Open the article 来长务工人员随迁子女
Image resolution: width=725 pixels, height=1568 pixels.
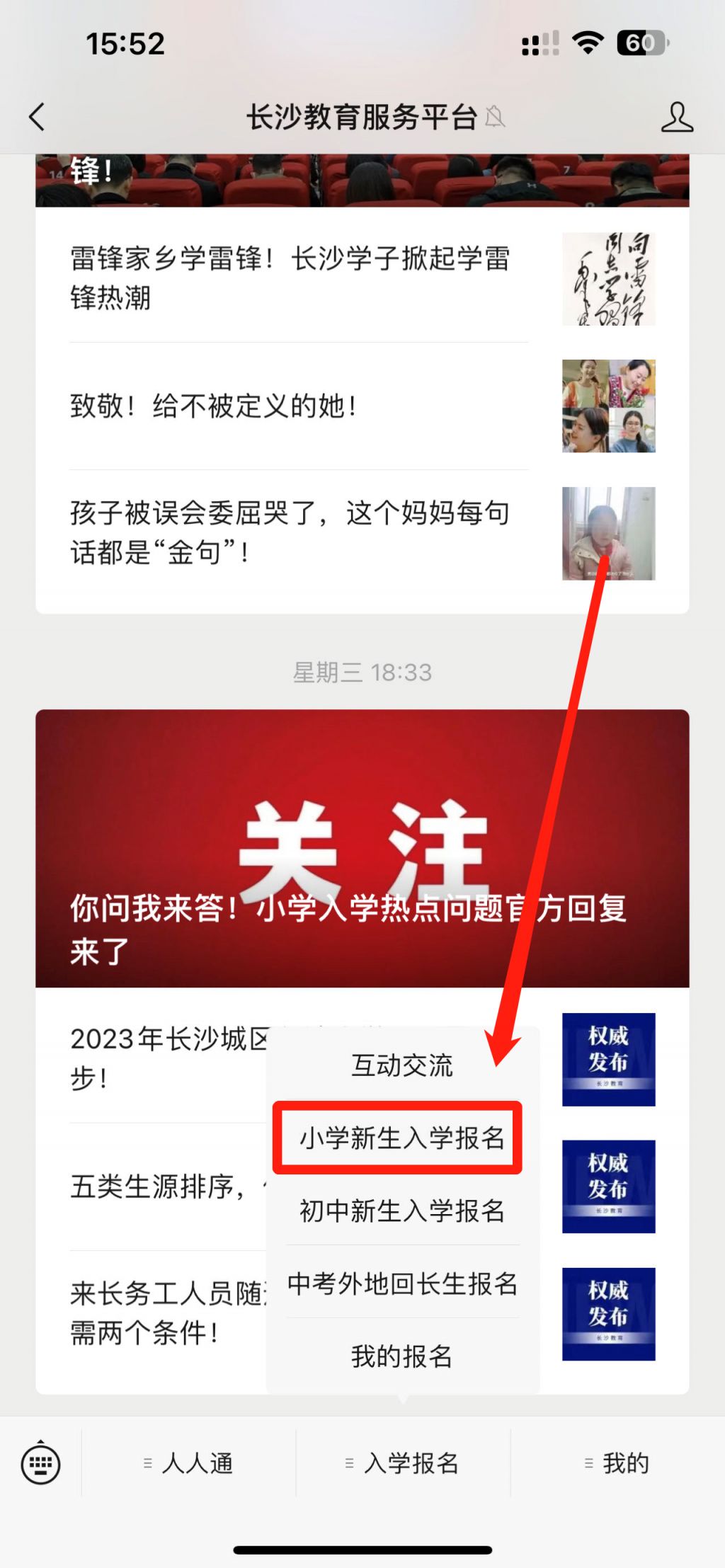click(163, 1313)
